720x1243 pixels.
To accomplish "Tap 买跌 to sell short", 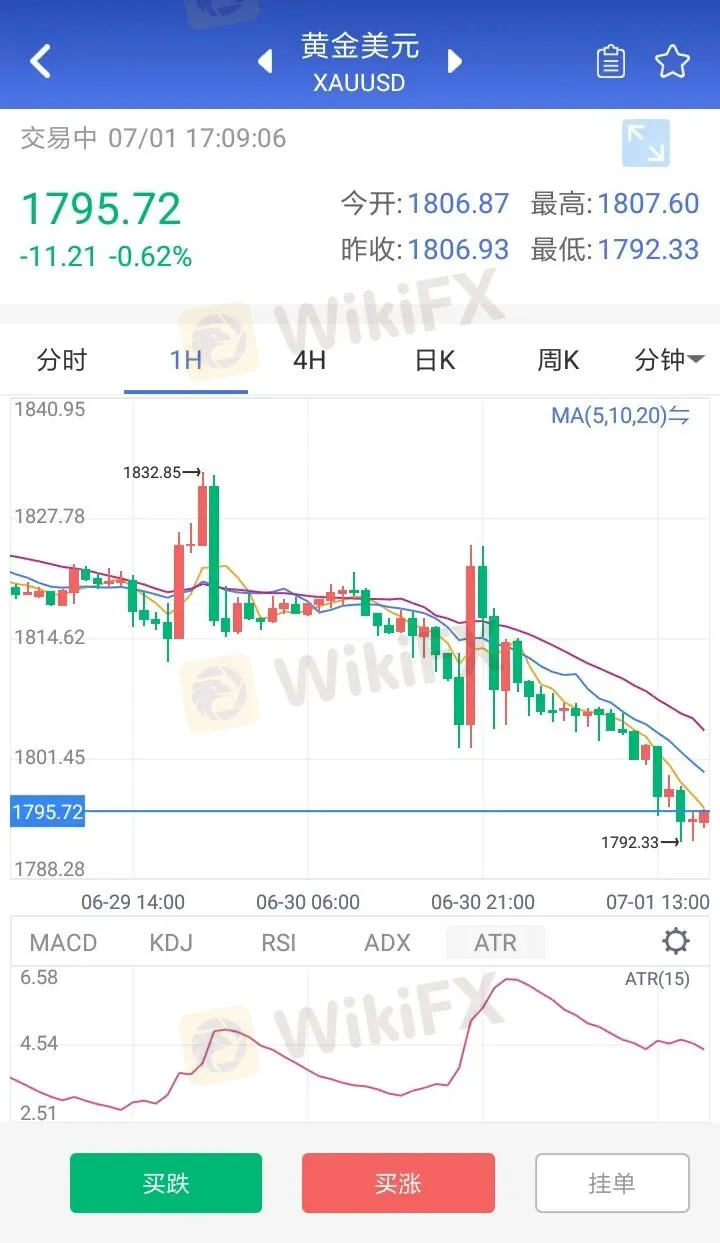I will [166, 1183].
